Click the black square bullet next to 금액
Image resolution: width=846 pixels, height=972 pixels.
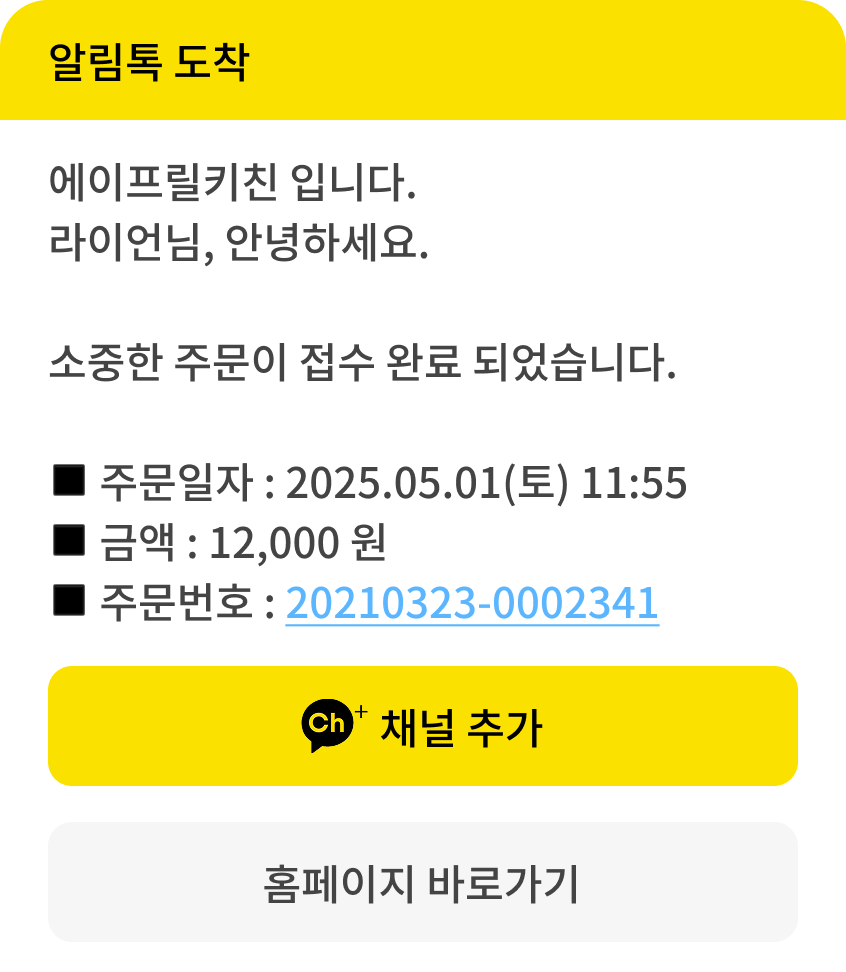[67, 543]
